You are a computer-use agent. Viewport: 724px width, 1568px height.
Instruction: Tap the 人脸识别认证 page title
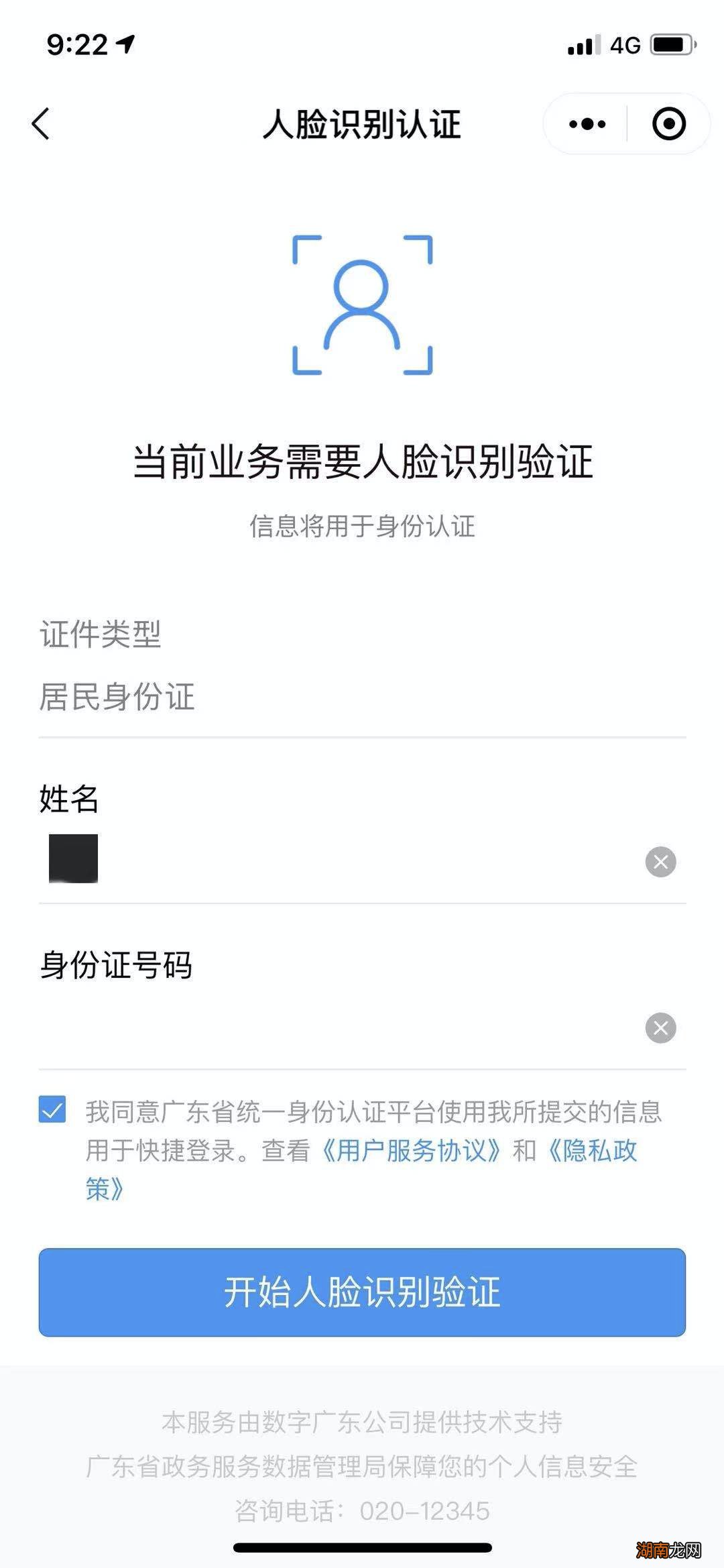click(x=362, y=123)
